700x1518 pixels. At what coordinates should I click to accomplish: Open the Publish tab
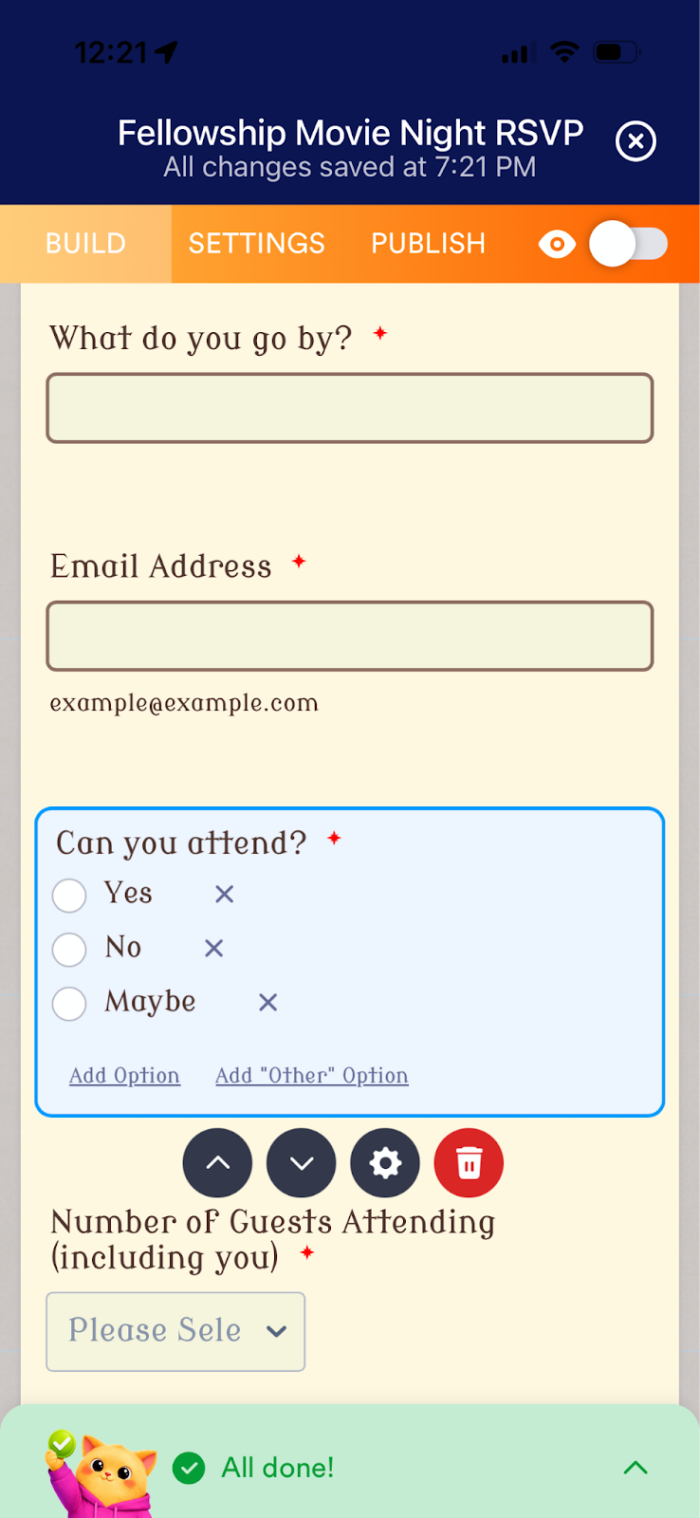(x=428, y=244)
